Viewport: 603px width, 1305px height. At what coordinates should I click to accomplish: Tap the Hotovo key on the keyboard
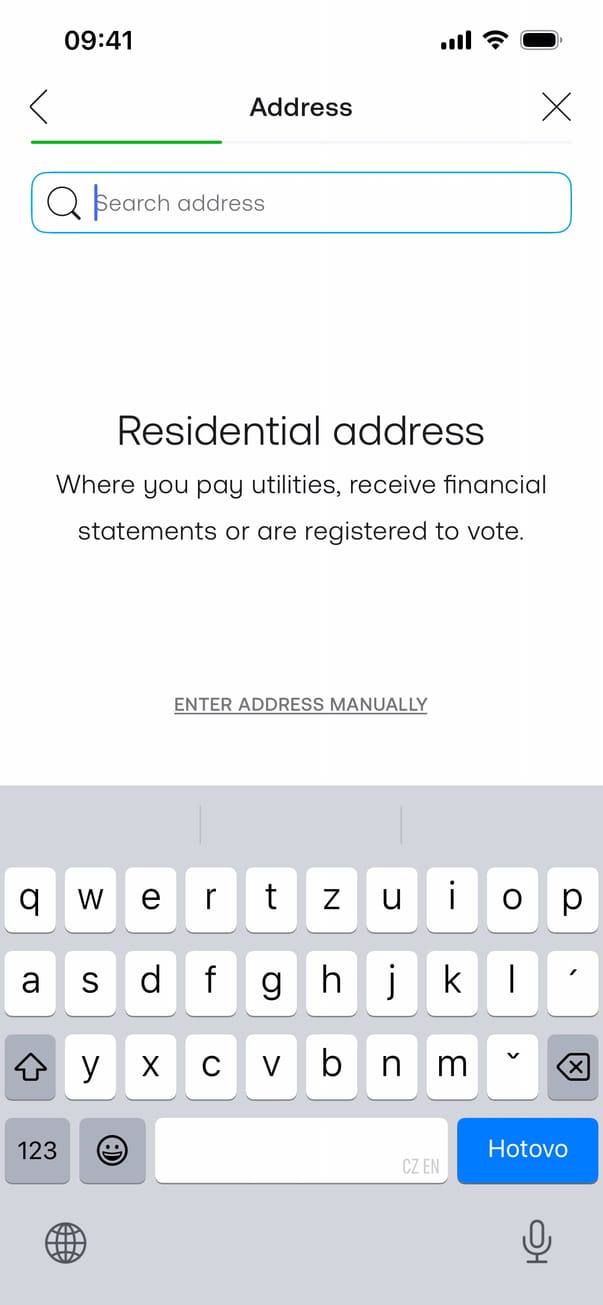pyautogui.click(x=527, y=1149)
